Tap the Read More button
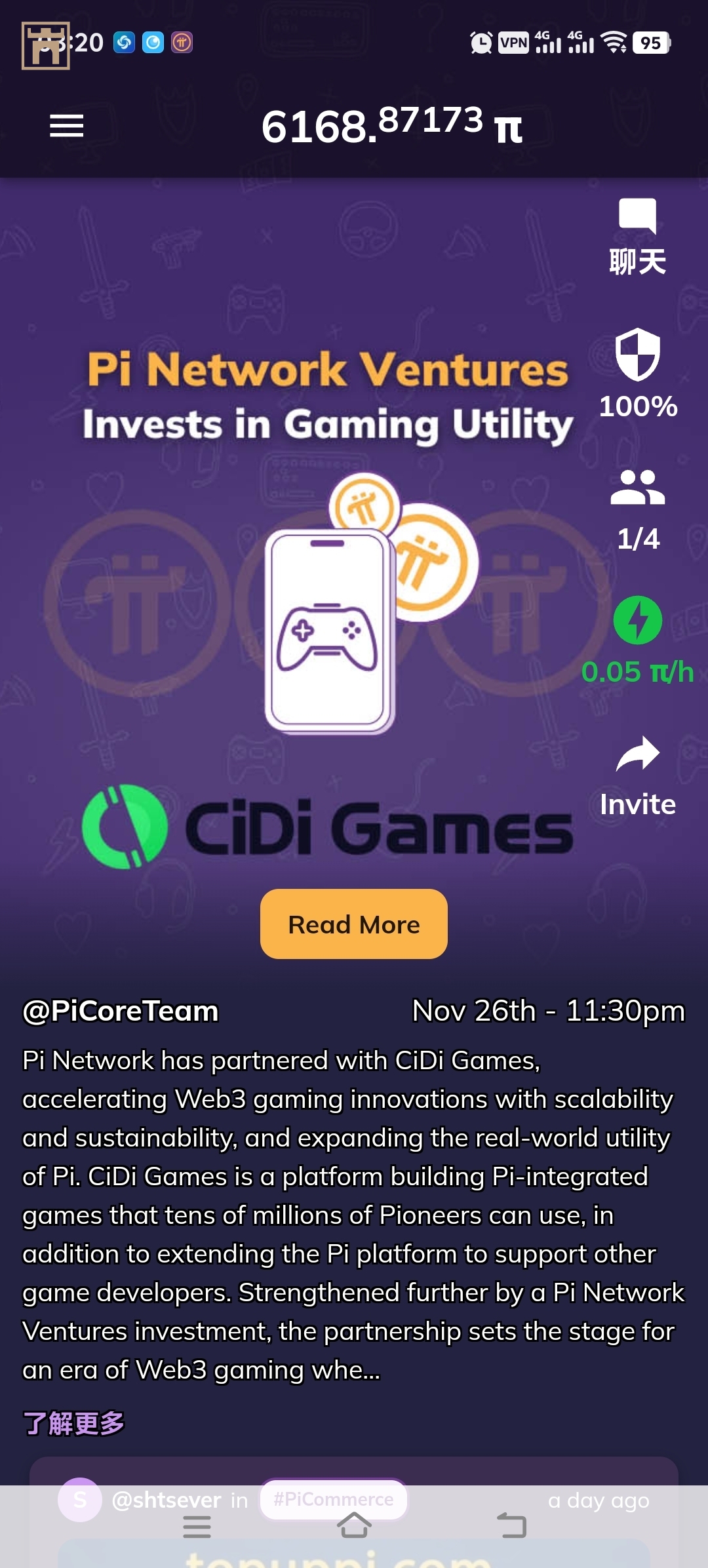 [354, 924]
